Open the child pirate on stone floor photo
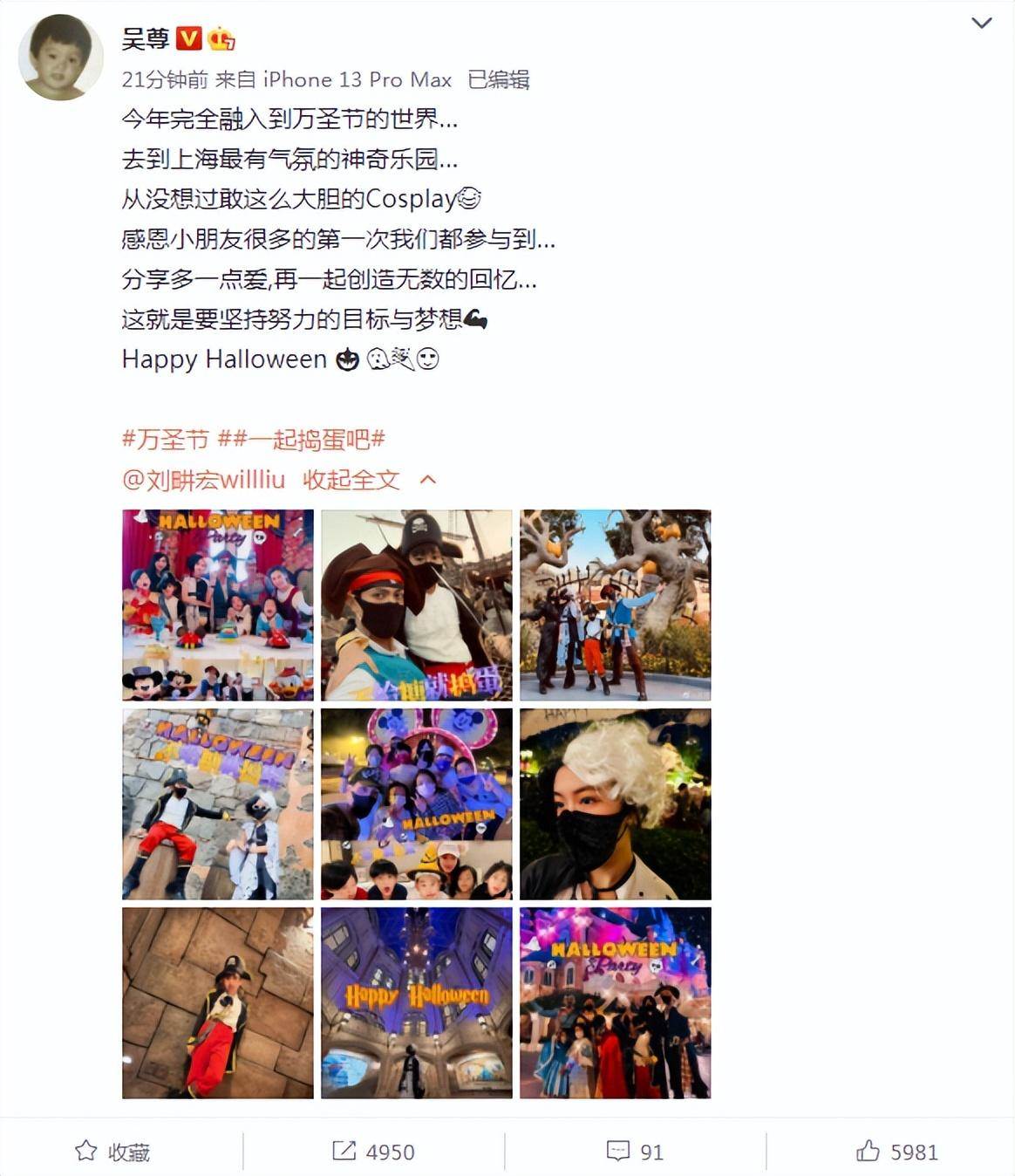 (218, 1002)
